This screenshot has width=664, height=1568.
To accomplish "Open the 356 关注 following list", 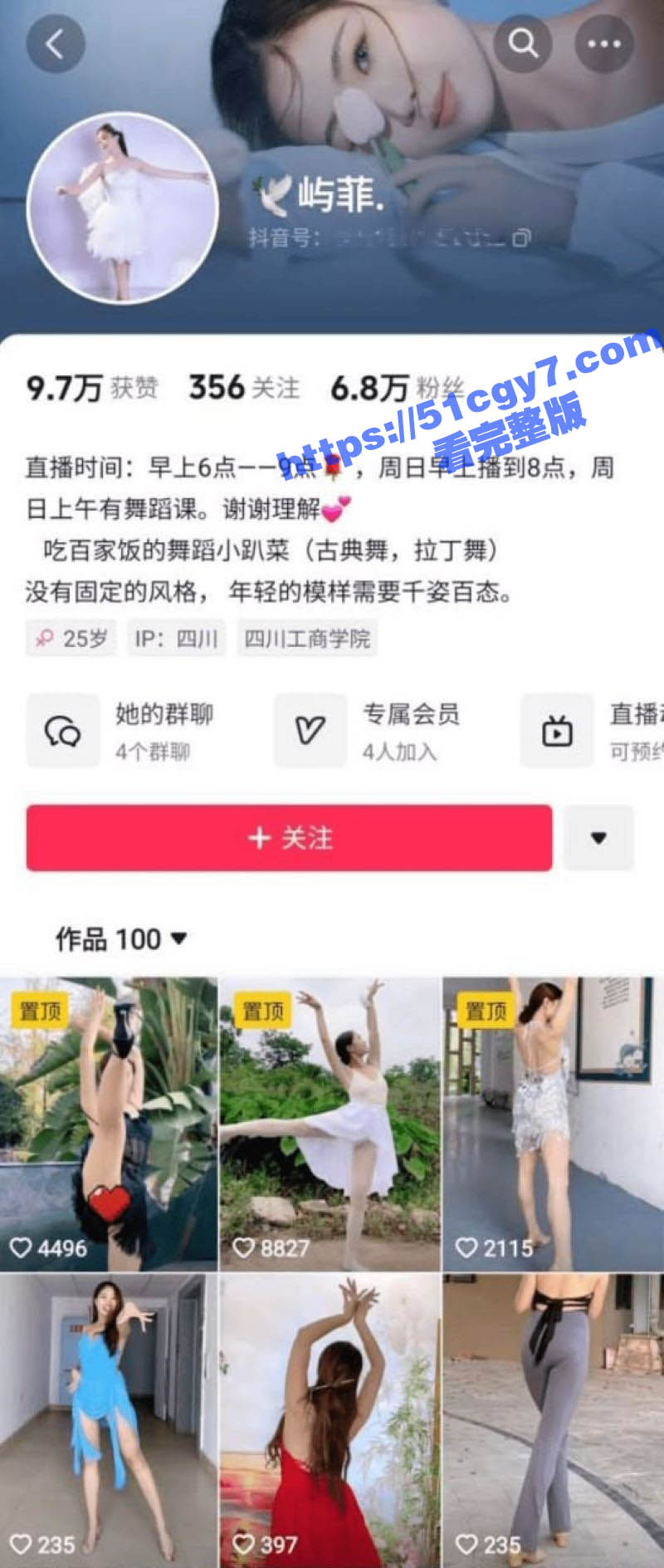I will tap(244, 387).
